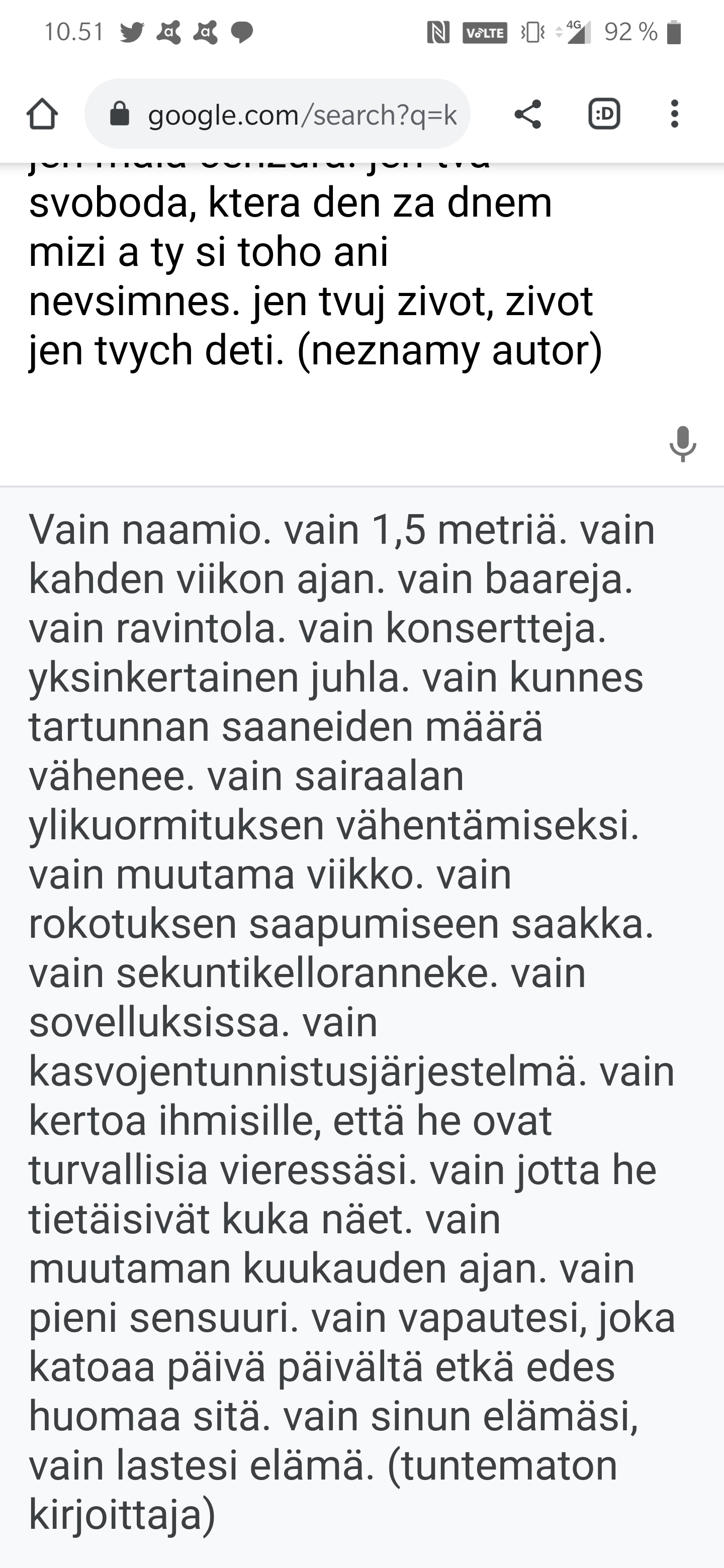This screenshot has height=1568, width=724.
Task: Tap the google.com address bar
Action: [x=277, y=114]
